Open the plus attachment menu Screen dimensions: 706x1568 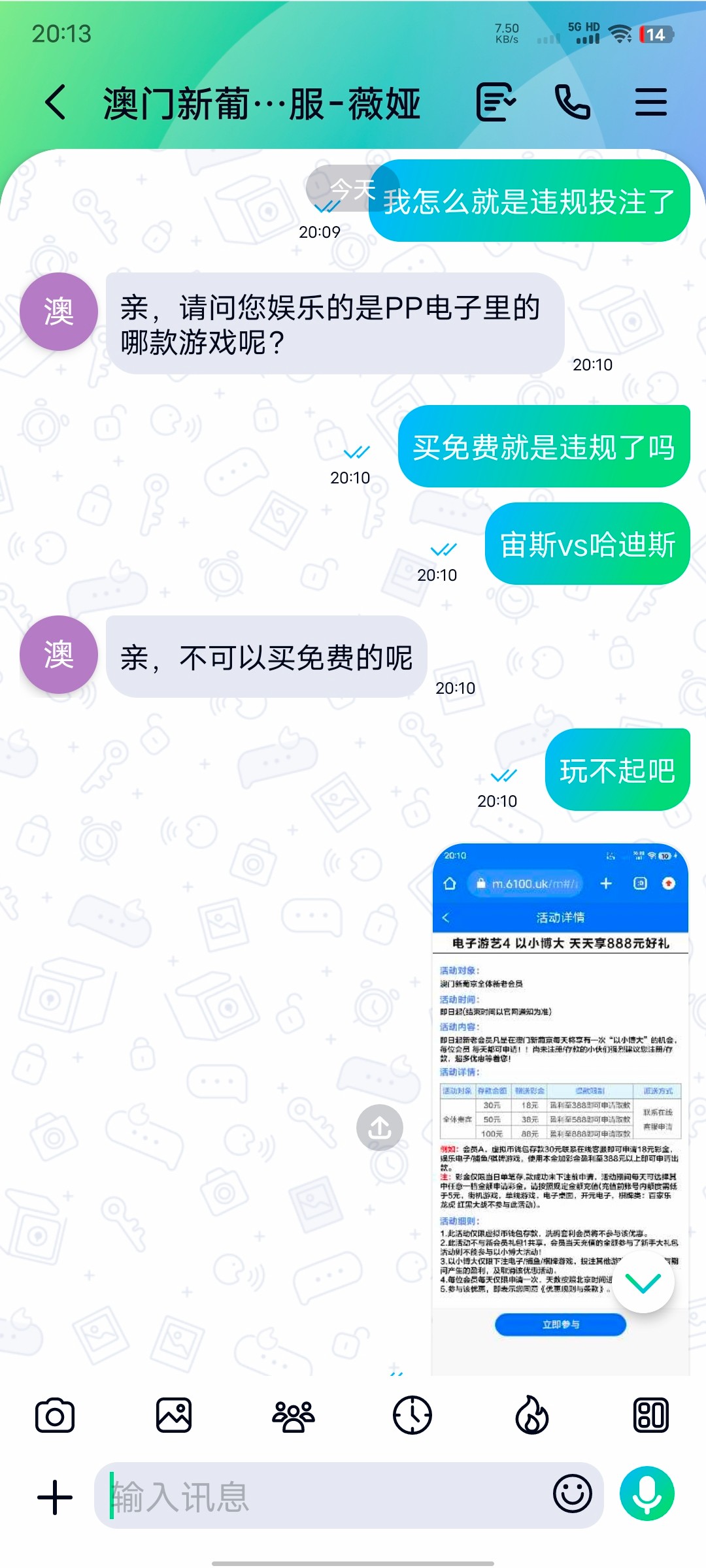pyautogui.click(x=55, y=1497)
